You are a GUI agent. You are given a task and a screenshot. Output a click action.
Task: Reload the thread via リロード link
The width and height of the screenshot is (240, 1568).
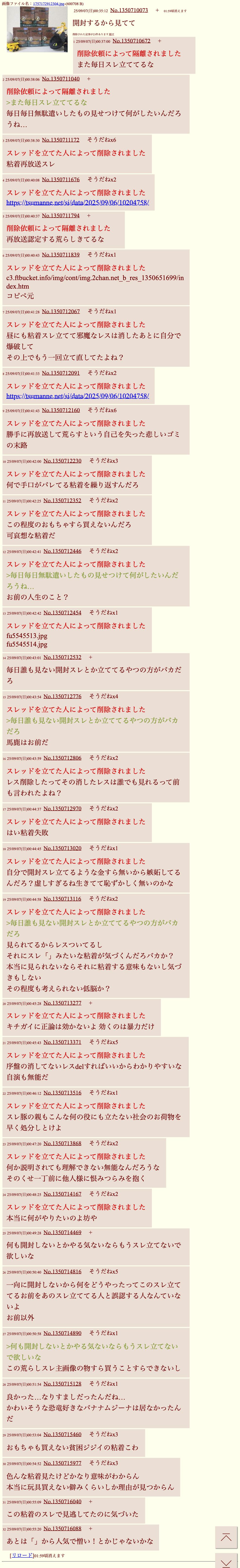point(21,1555)
